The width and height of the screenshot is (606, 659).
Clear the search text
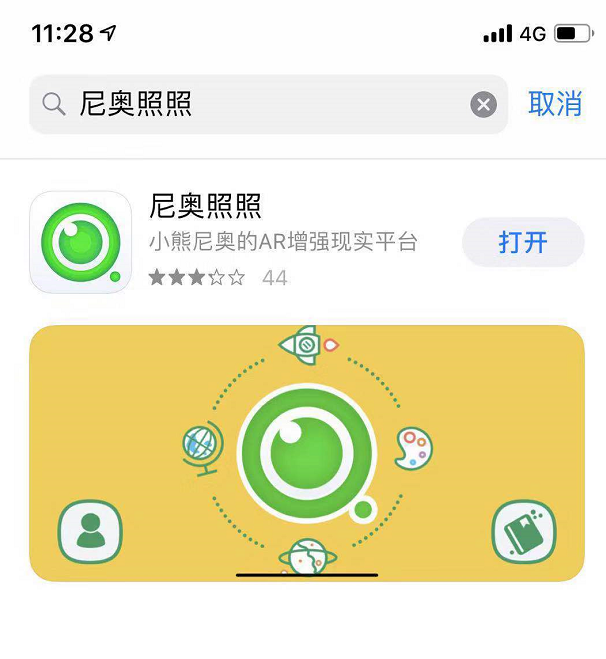coord(483,104)
